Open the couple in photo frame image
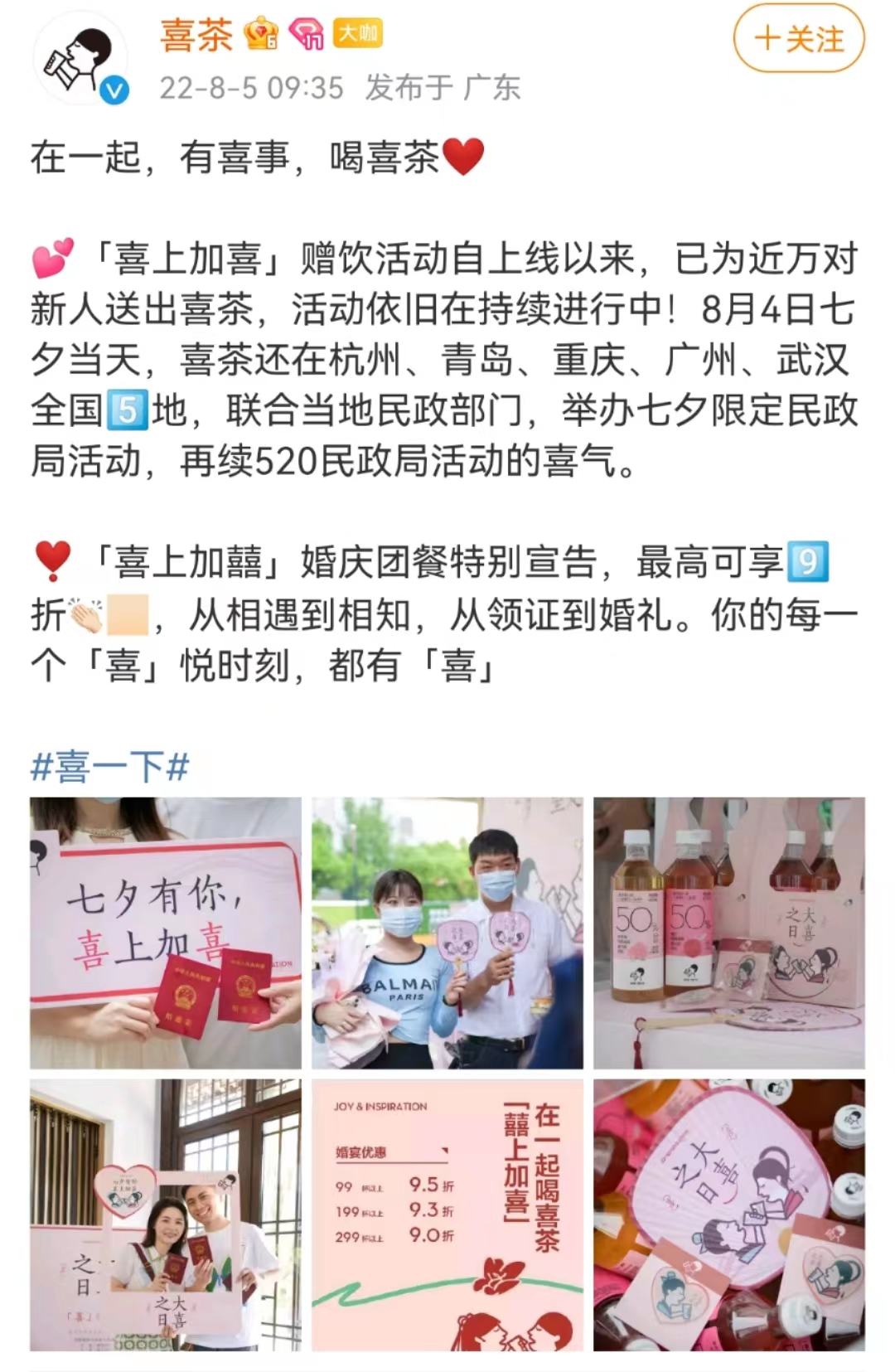 [x=166, y=1214]
